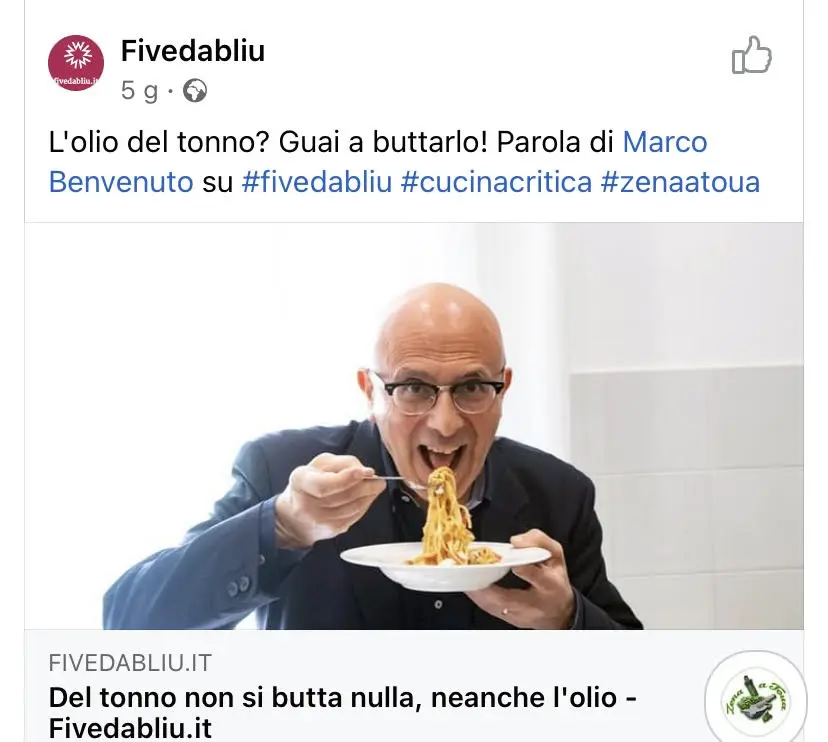The width and height of the screenshot is (828, 742).
Task: Like the Fivedabliu page with thumbs-up icon
Action: [751, 55]
